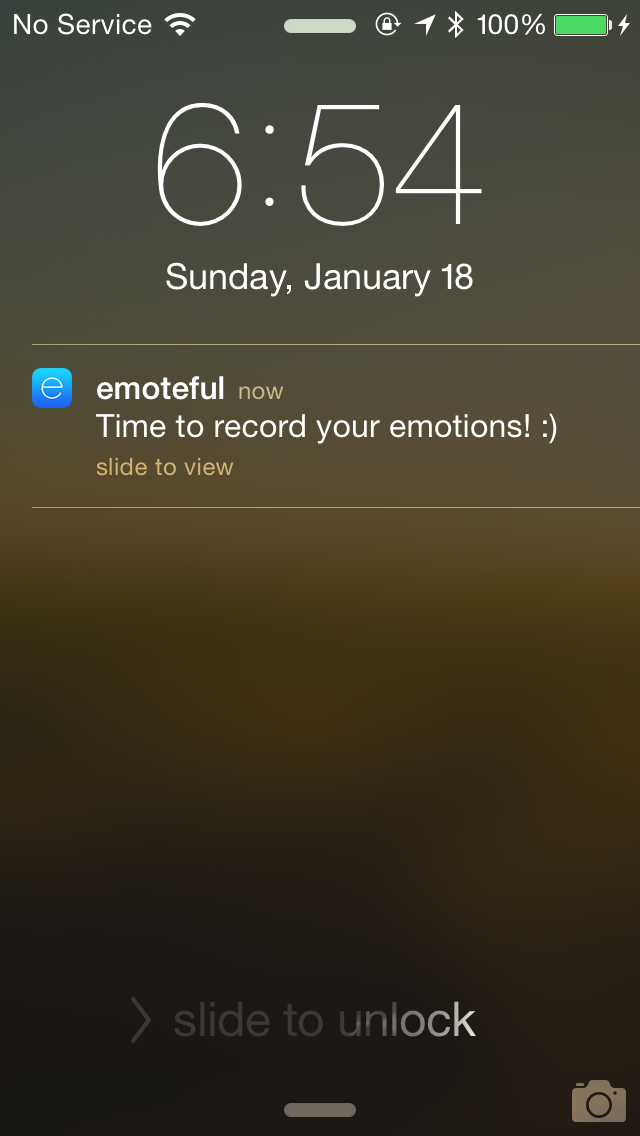Tap the Notification Center grabber handle
Screen dimensions: 640x1136
pyautogui.click(x=320, y=27)
